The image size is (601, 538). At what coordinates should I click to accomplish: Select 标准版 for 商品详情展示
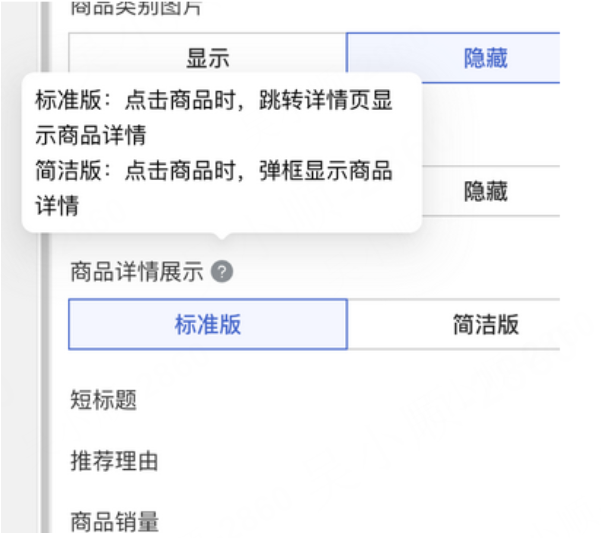click(x=208, y=324)
